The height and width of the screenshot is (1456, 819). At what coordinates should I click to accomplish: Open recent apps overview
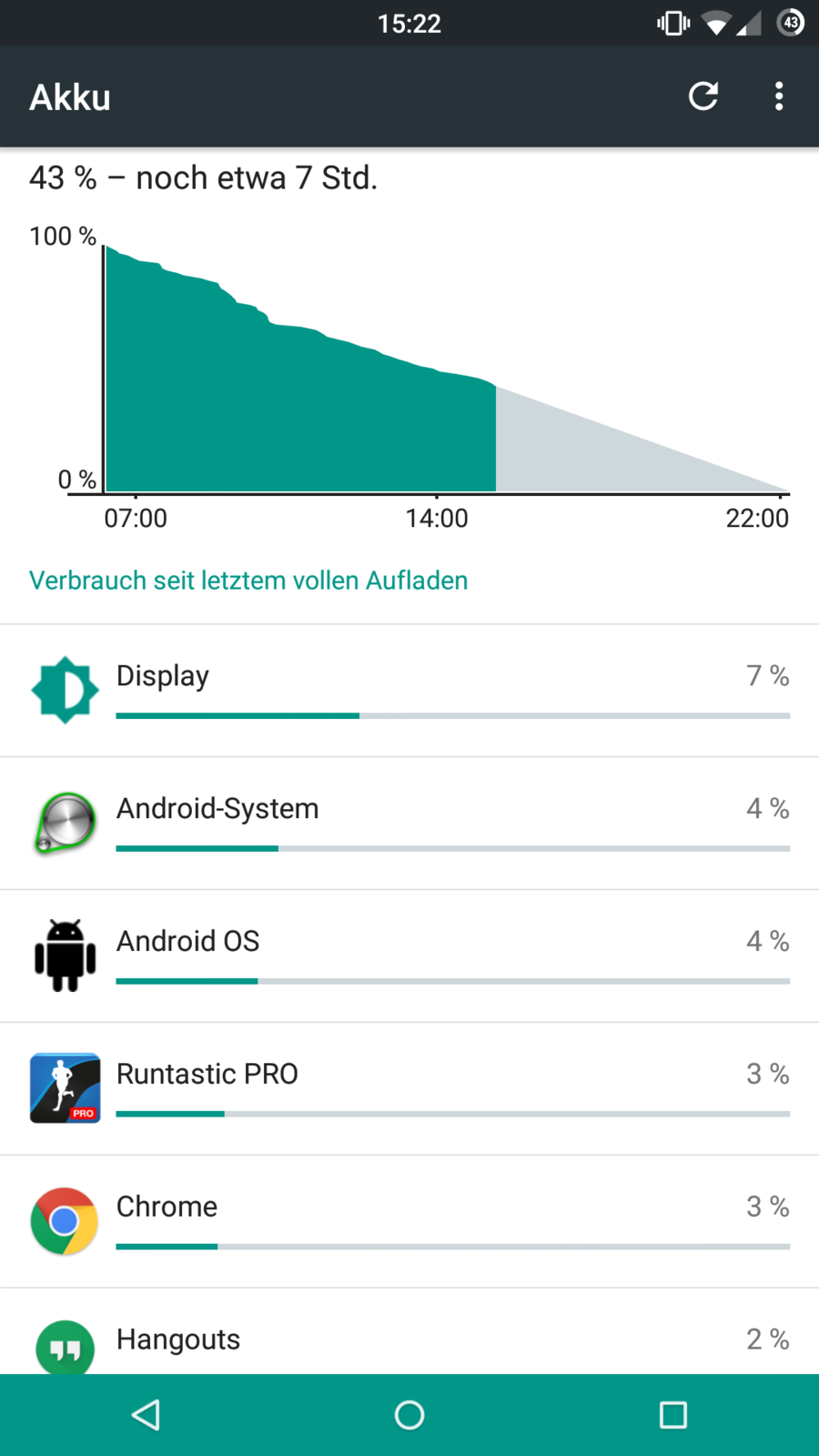[673, 1415]
